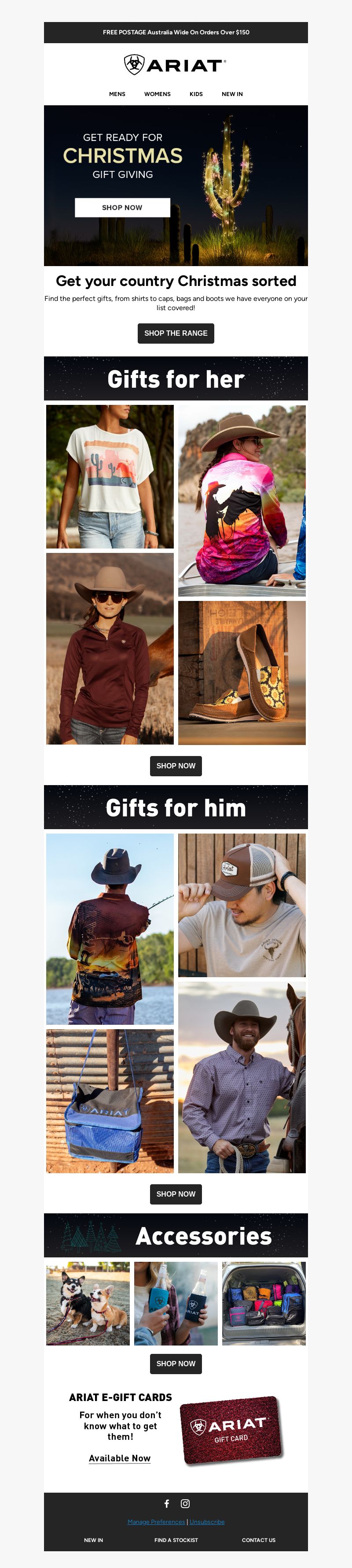
Task: Open the sunflower slip-on shoes photo
Action: click(x=242, y=673)
